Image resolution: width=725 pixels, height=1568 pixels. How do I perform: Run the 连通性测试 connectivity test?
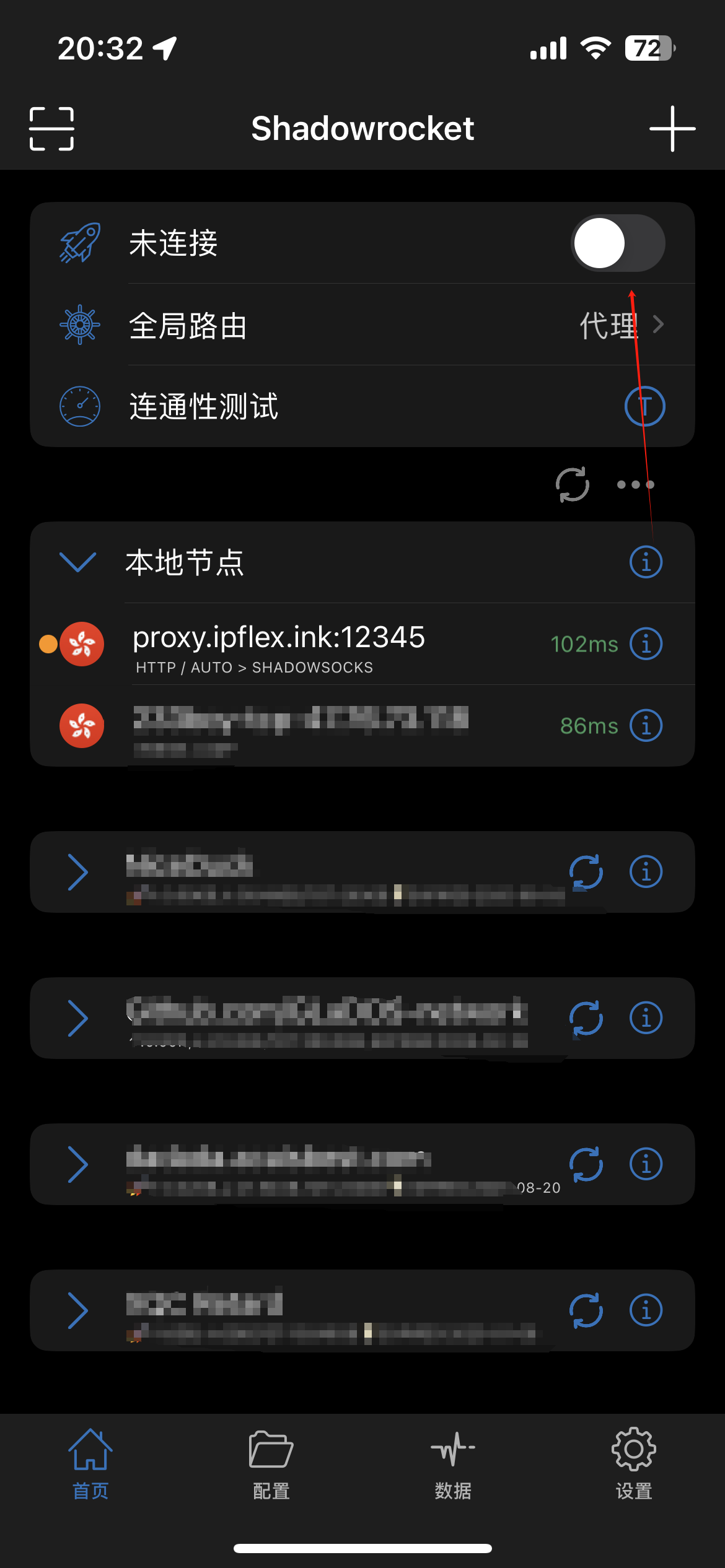pos(644,407)
